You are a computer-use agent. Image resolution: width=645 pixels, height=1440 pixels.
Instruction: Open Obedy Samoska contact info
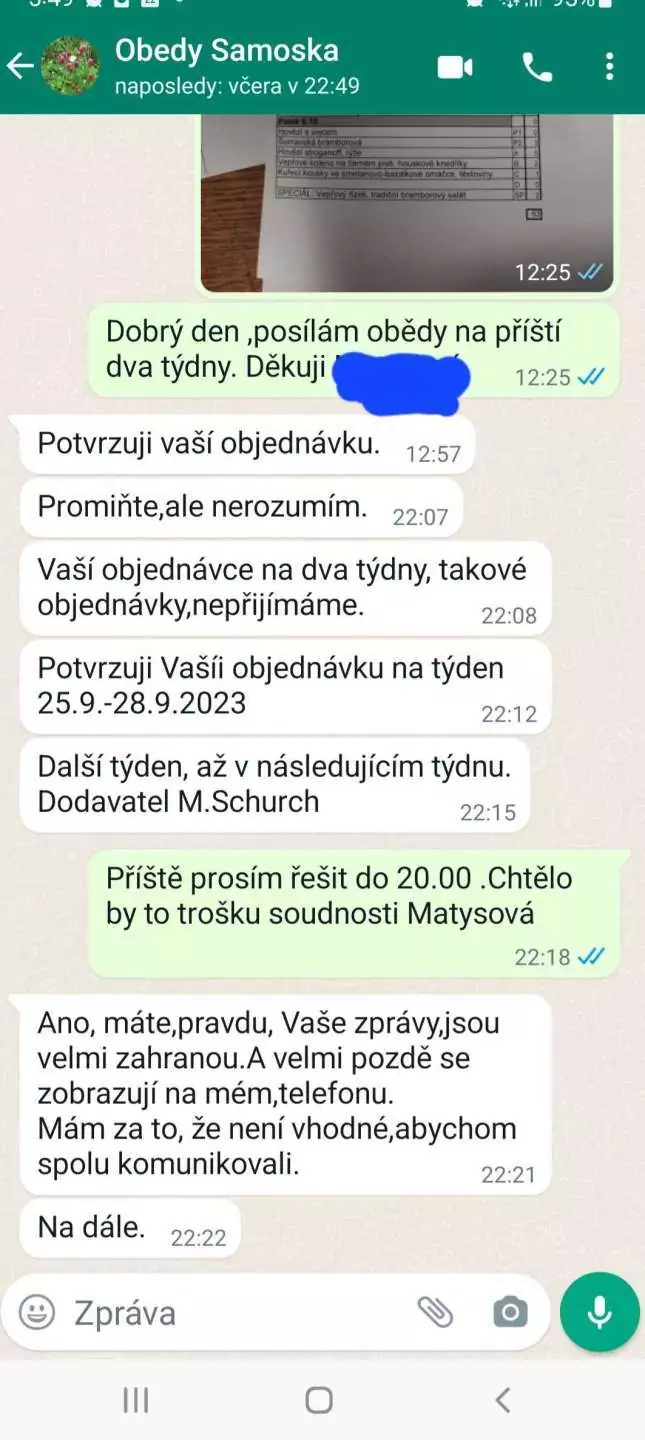tap(226, 66)
